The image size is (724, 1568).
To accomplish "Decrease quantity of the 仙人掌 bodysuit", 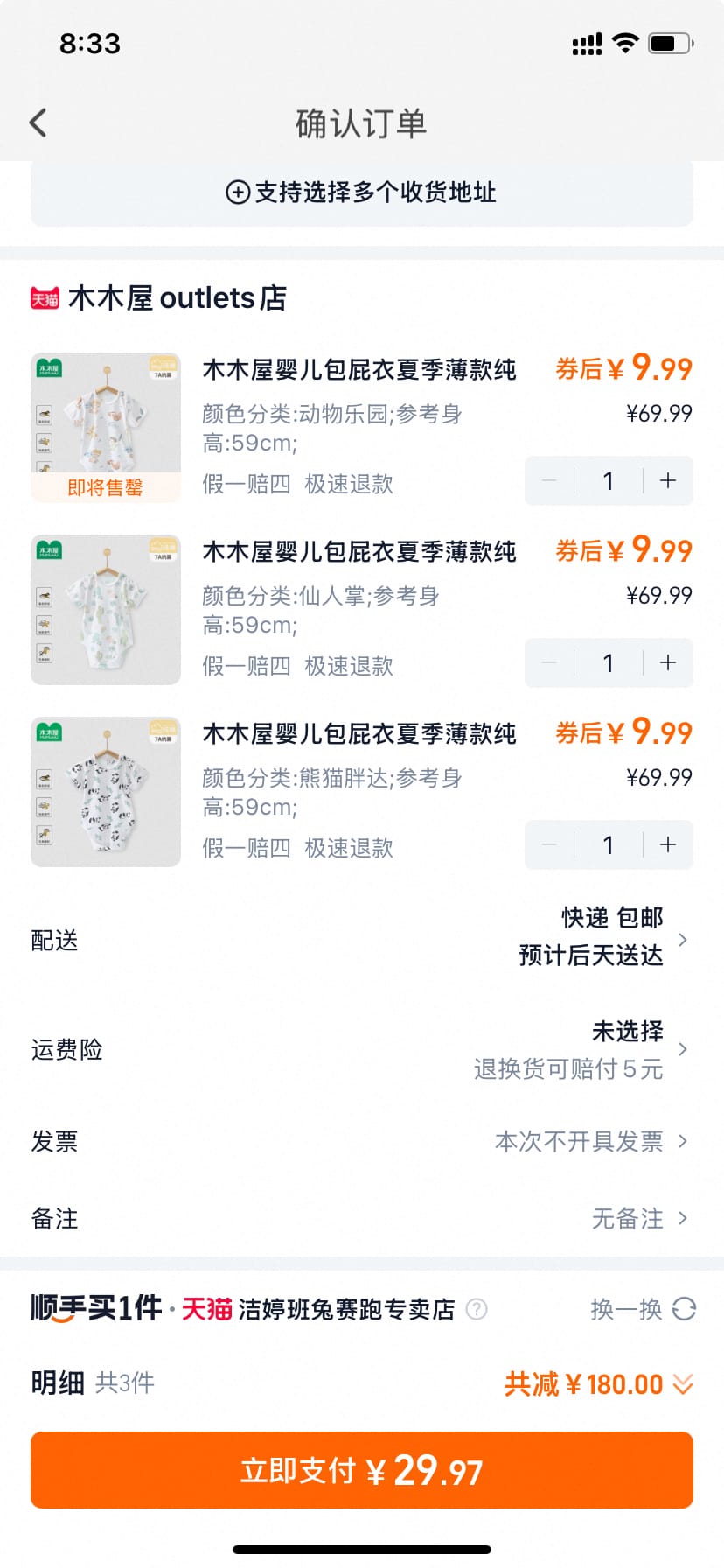I will [549, 662].
